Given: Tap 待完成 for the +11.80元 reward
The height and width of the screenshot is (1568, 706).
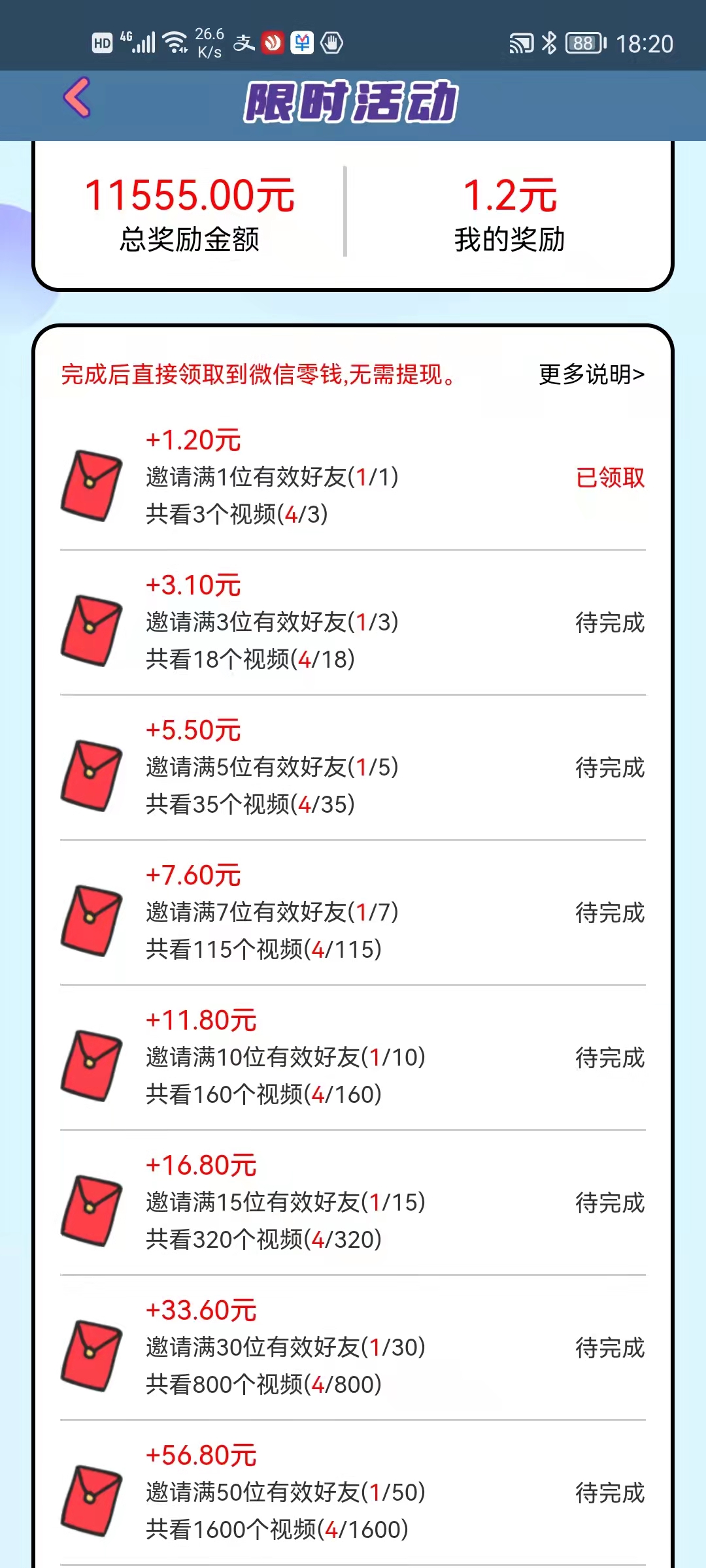Looking at the screenshot, I should pyautogui.click(x=610, y=1058).
